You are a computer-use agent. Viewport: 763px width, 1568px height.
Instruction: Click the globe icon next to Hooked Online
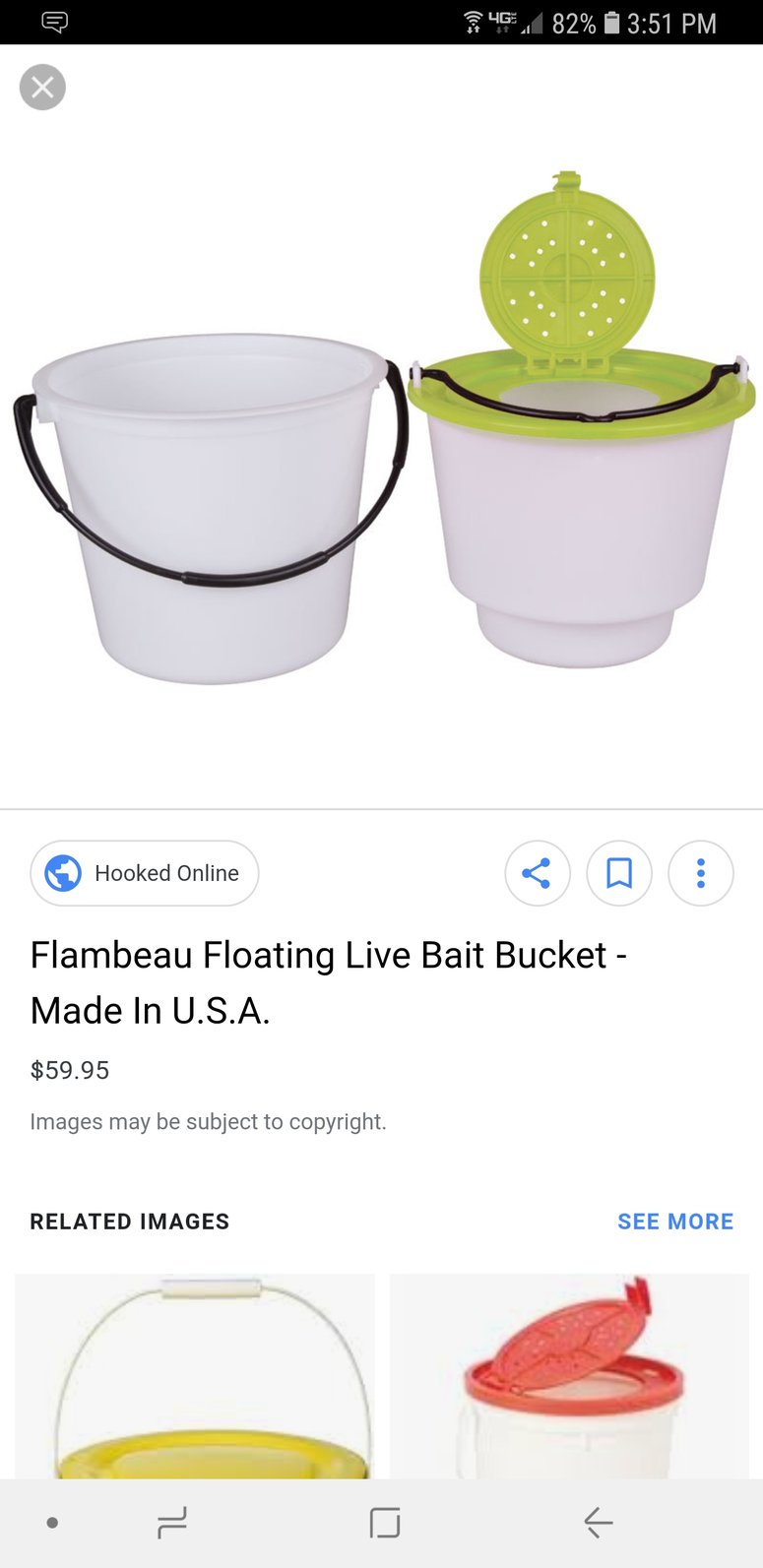point(61,873)
